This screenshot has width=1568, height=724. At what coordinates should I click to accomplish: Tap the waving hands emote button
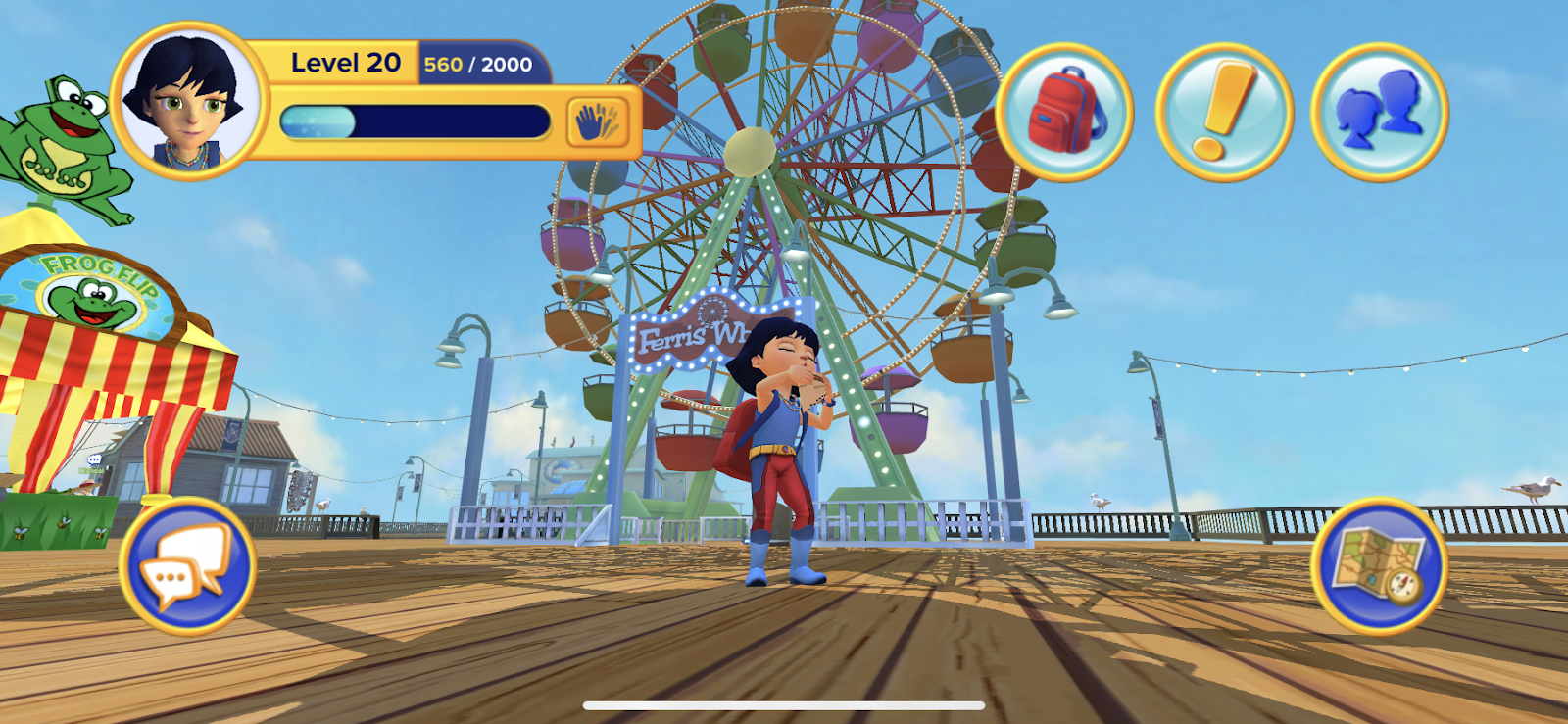[x=598, y=122]
